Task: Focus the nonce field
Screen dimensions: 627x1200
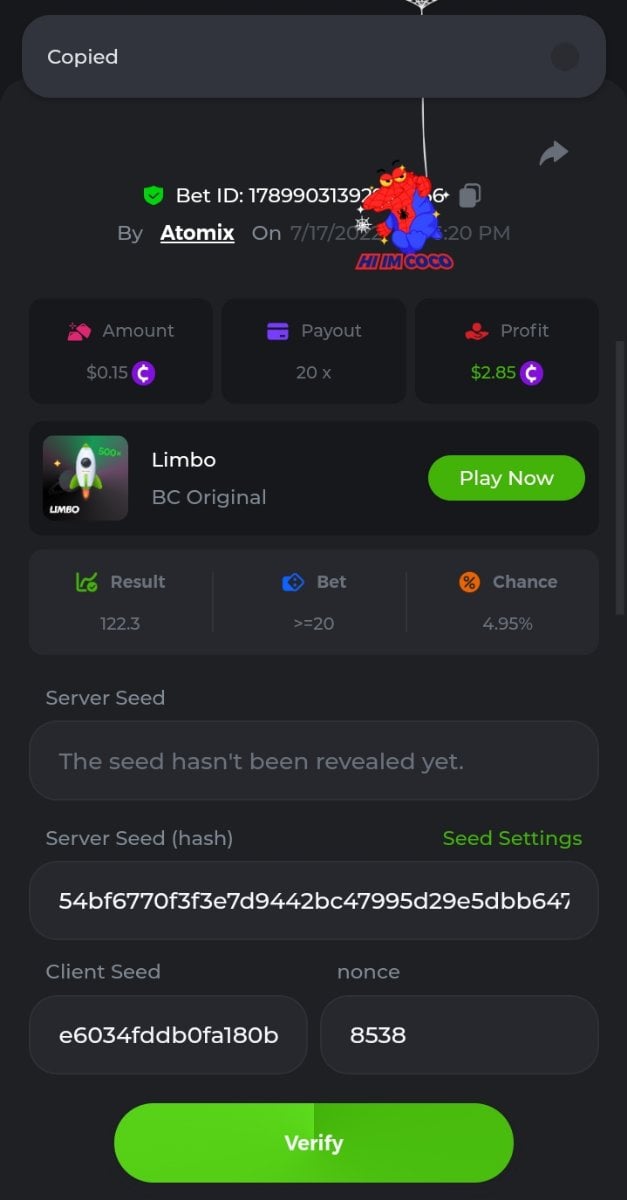Action: 459,1035
